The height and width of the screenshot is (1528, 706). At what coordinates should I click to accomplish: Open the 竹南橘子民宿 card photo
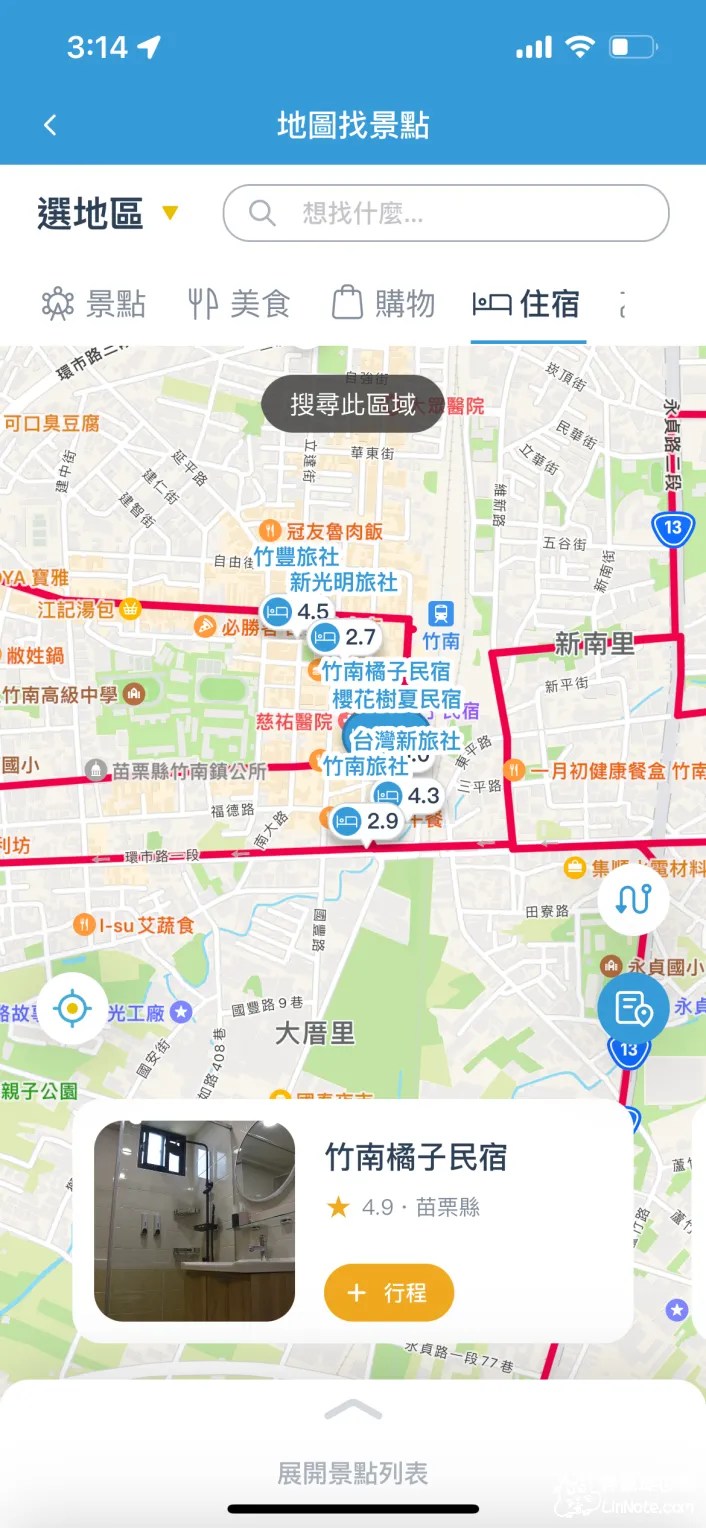(194, 1220)
